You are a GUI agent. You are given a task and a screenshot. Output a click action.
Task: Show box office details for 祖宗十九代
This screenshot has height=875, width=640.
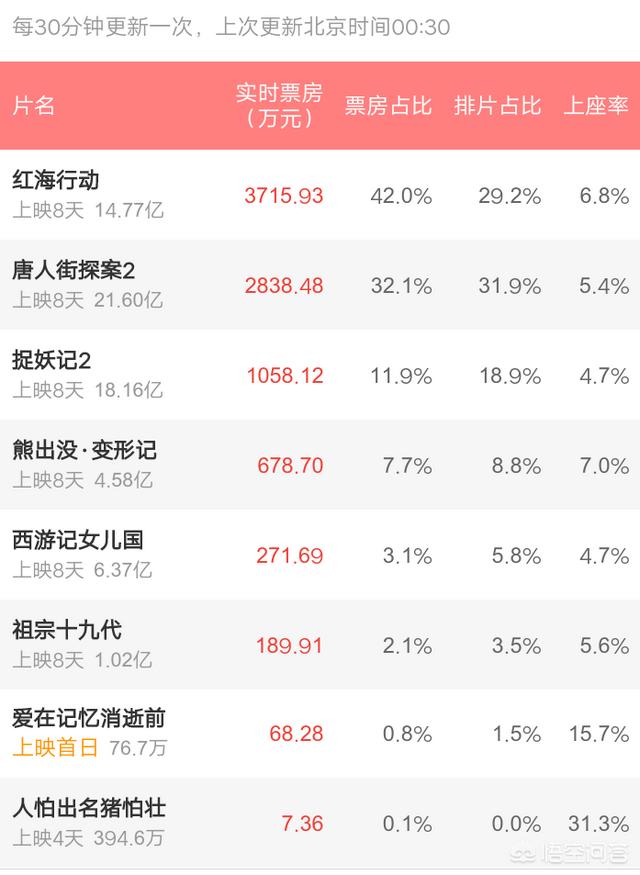pos(66,631)
